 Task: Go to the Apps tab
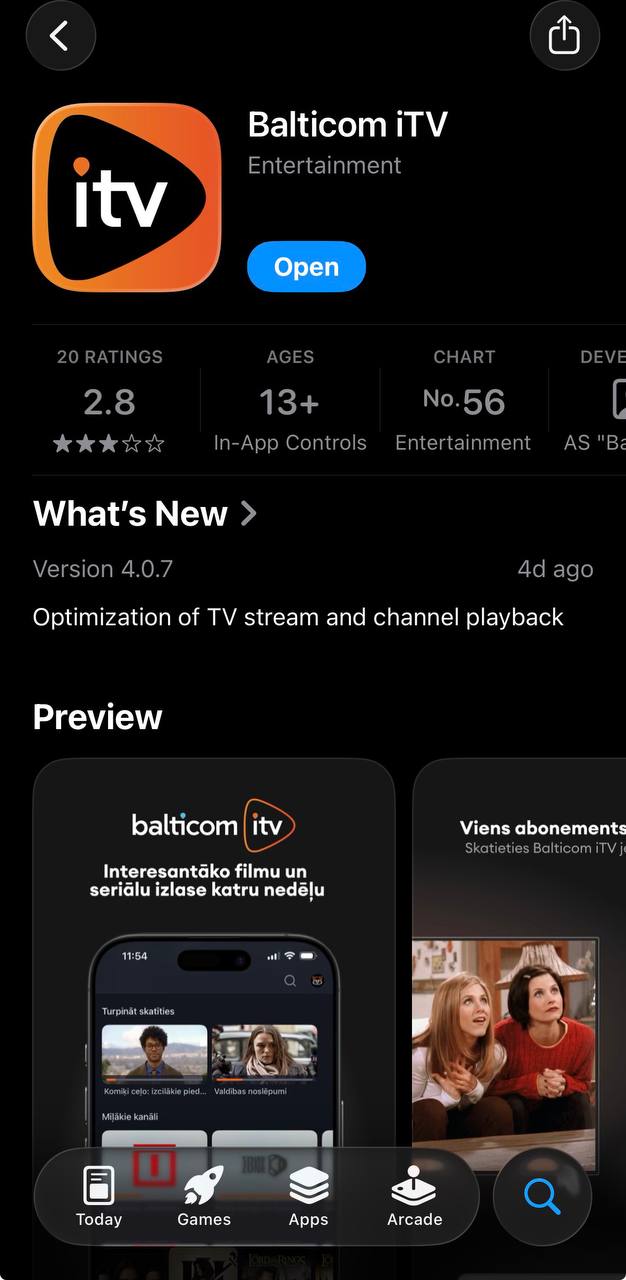point(308,1197)
